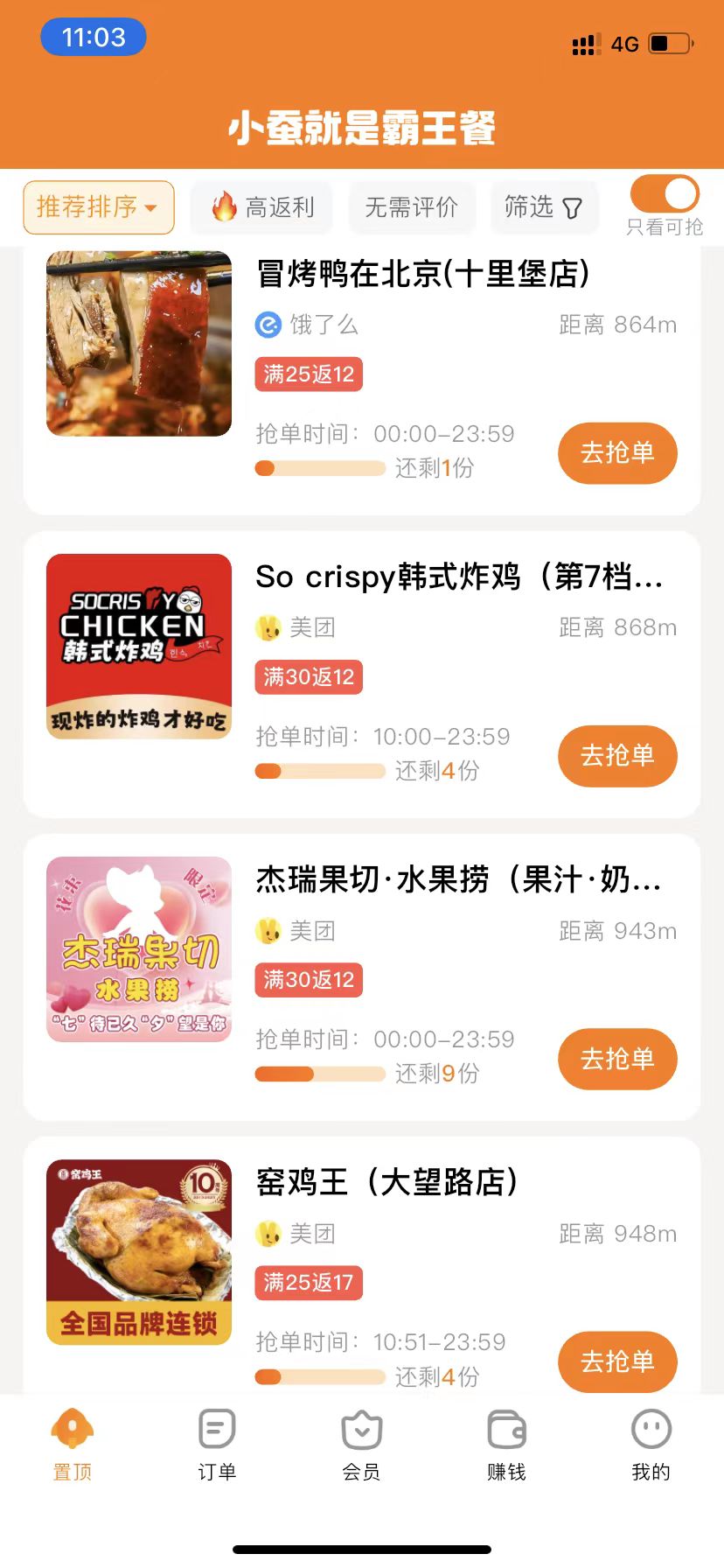The height and width of the screenshot is (1568, 724).
Task: Go to the 会员 tab
Action: [361, 1445]
